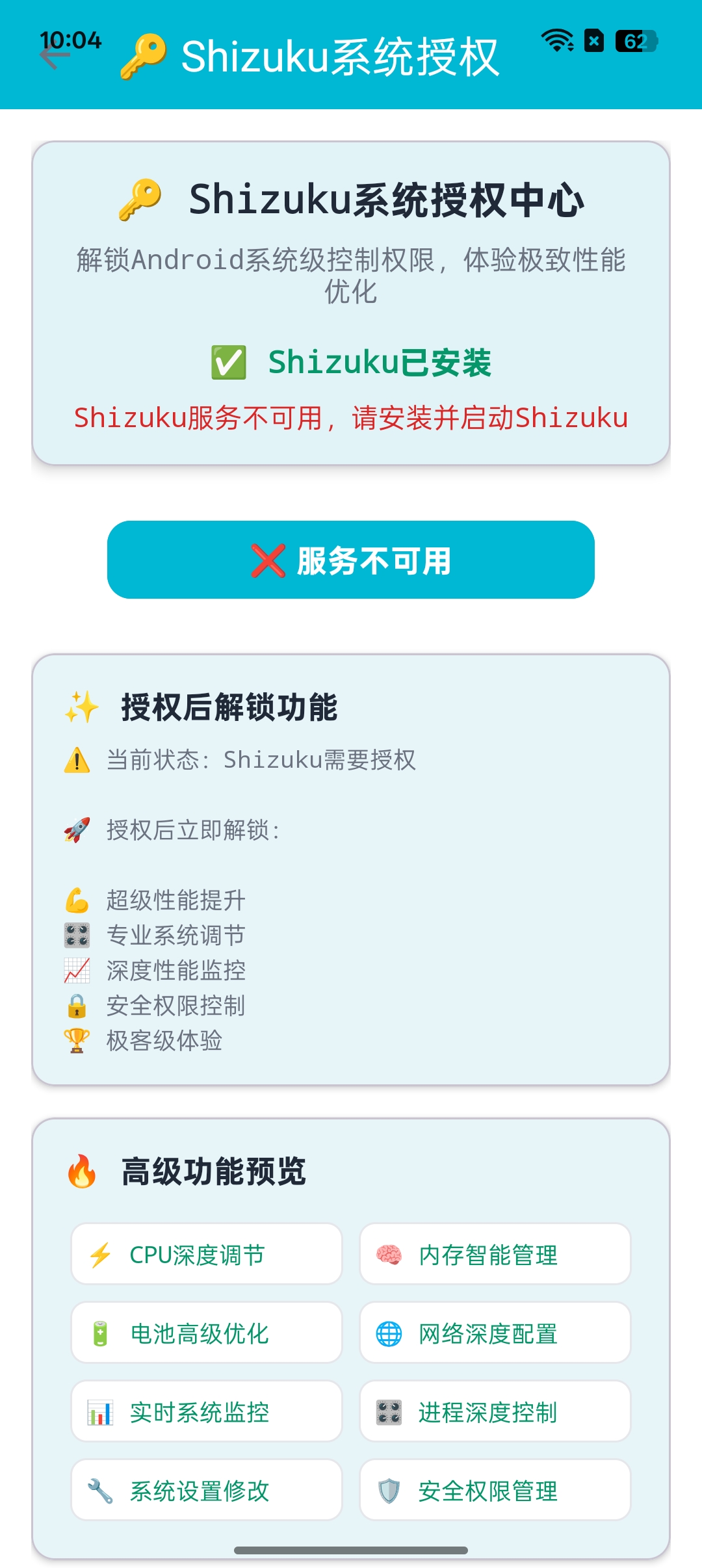Tap the rocket icon beside 授权后立即解锁
This screenshot has width=702, height=1568.
(x=78, y=828)
